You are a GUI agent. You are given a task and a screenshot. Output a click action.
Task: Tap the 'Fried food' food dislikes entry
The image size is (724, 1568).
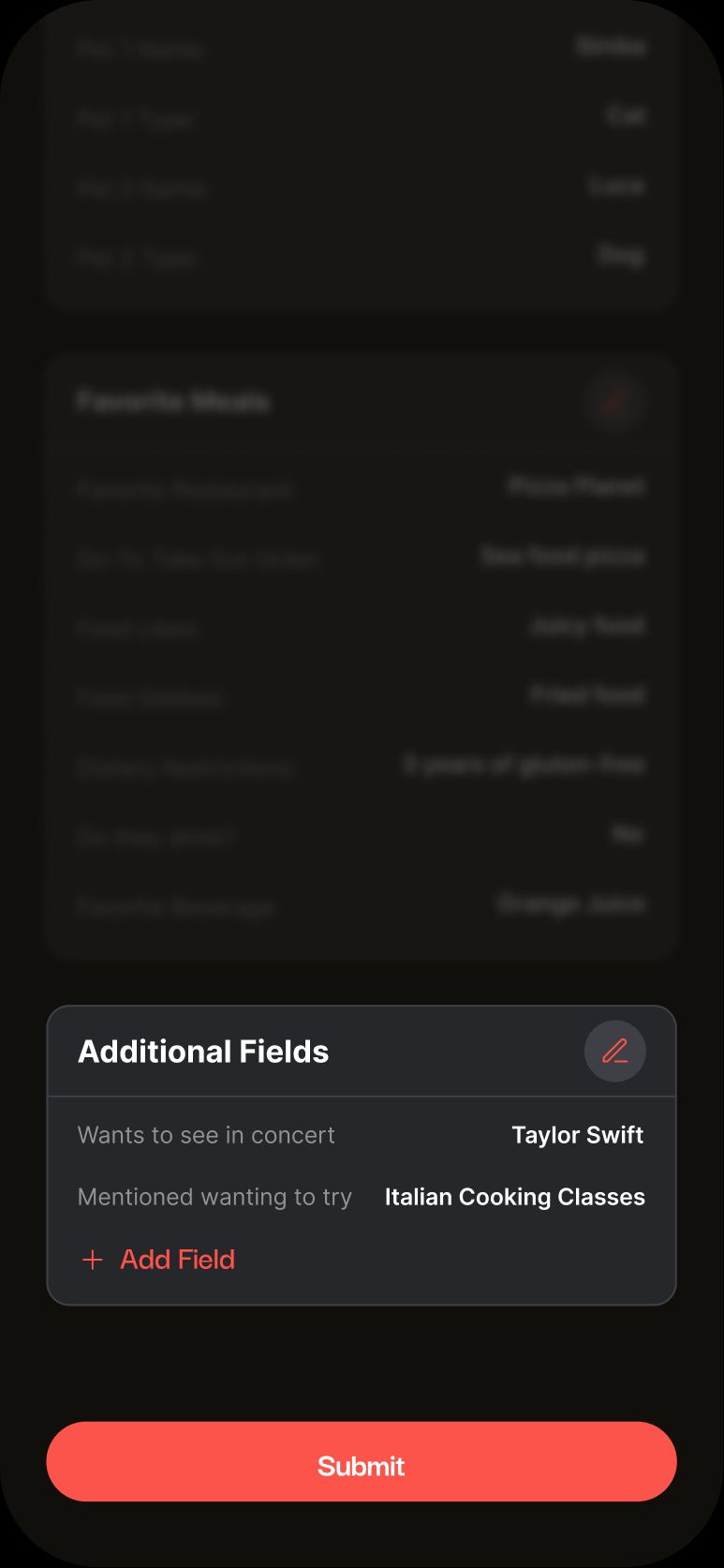click(x=587, y=695)
